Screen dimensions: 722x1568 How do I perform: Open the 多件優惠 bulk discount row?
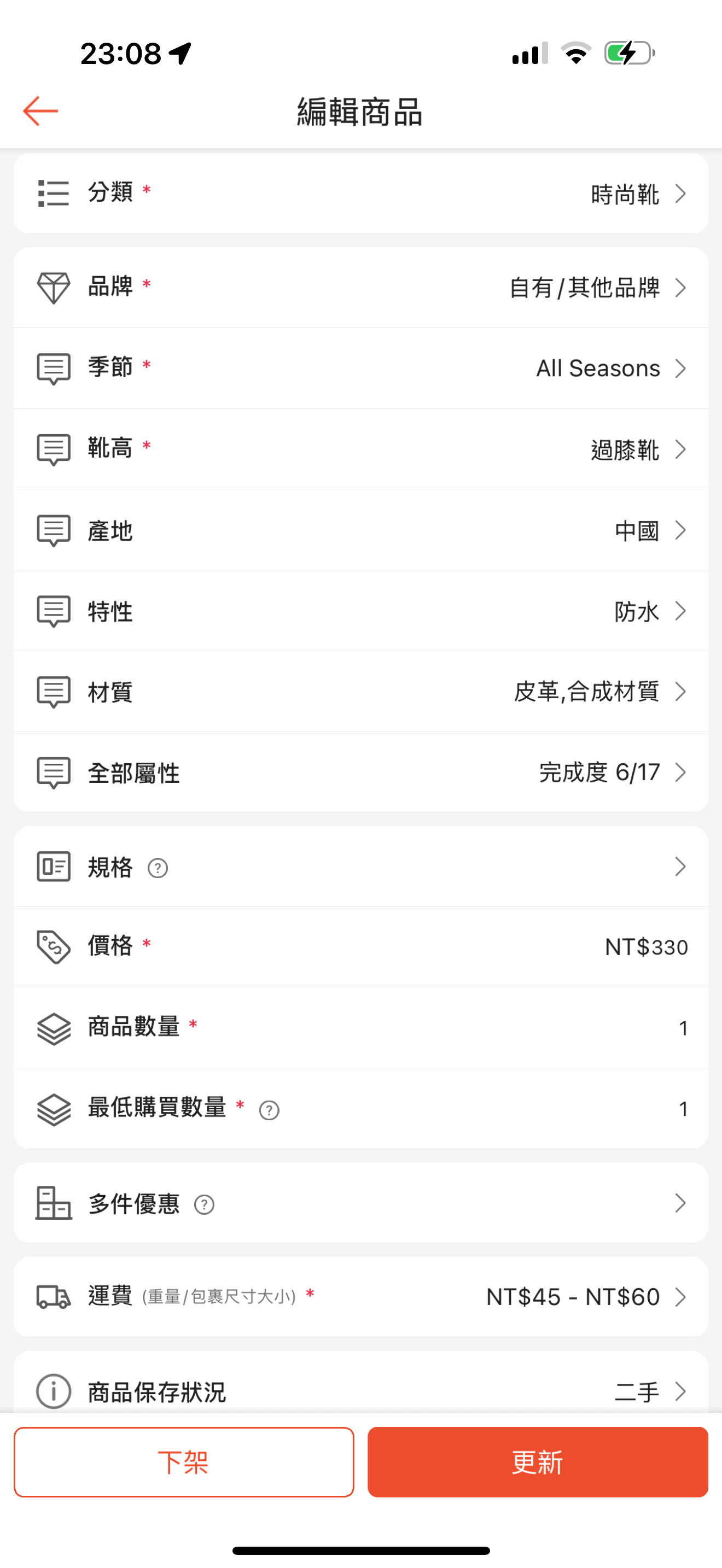point(361,1203)
